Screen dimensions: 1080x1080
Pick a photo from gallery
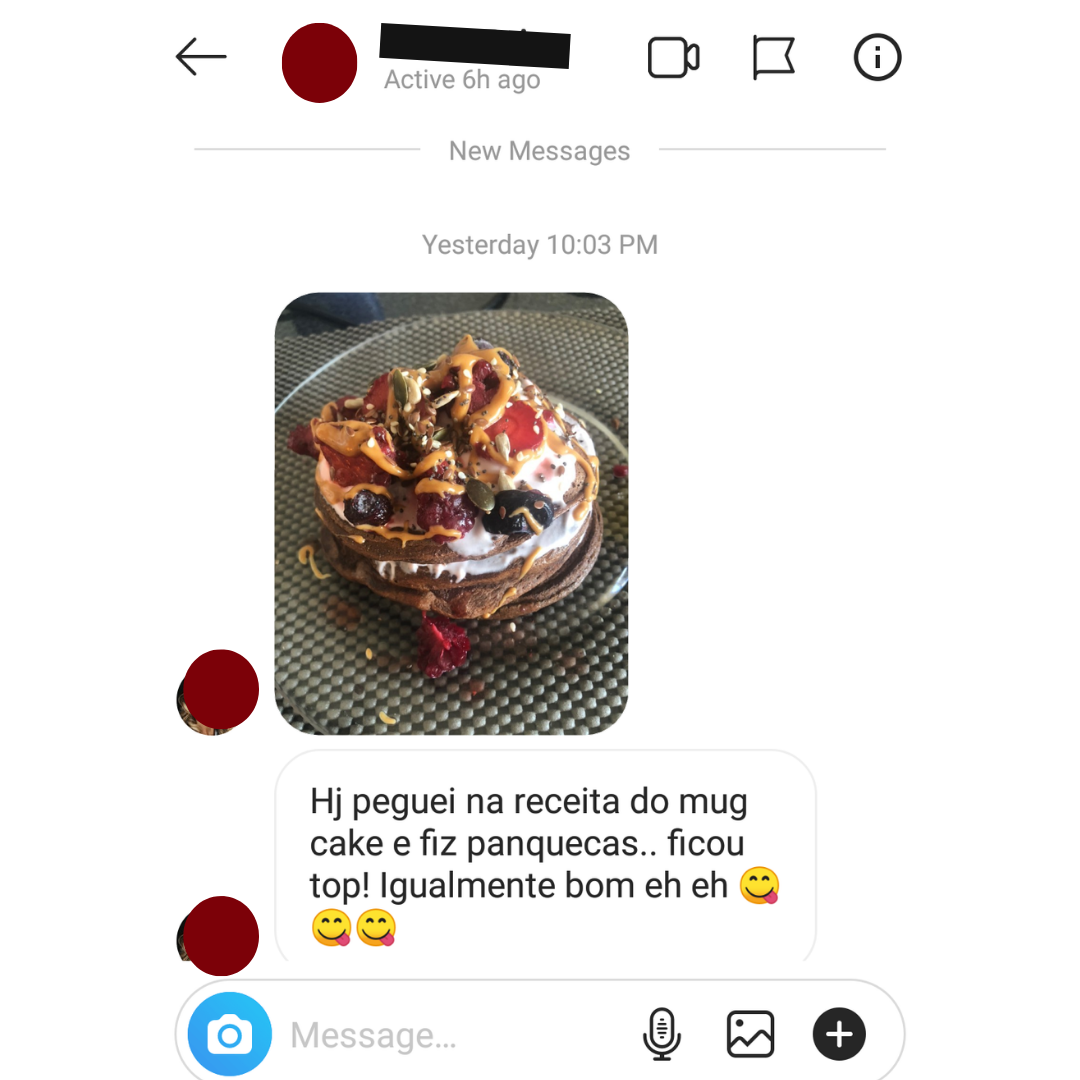click(750, 1034)
